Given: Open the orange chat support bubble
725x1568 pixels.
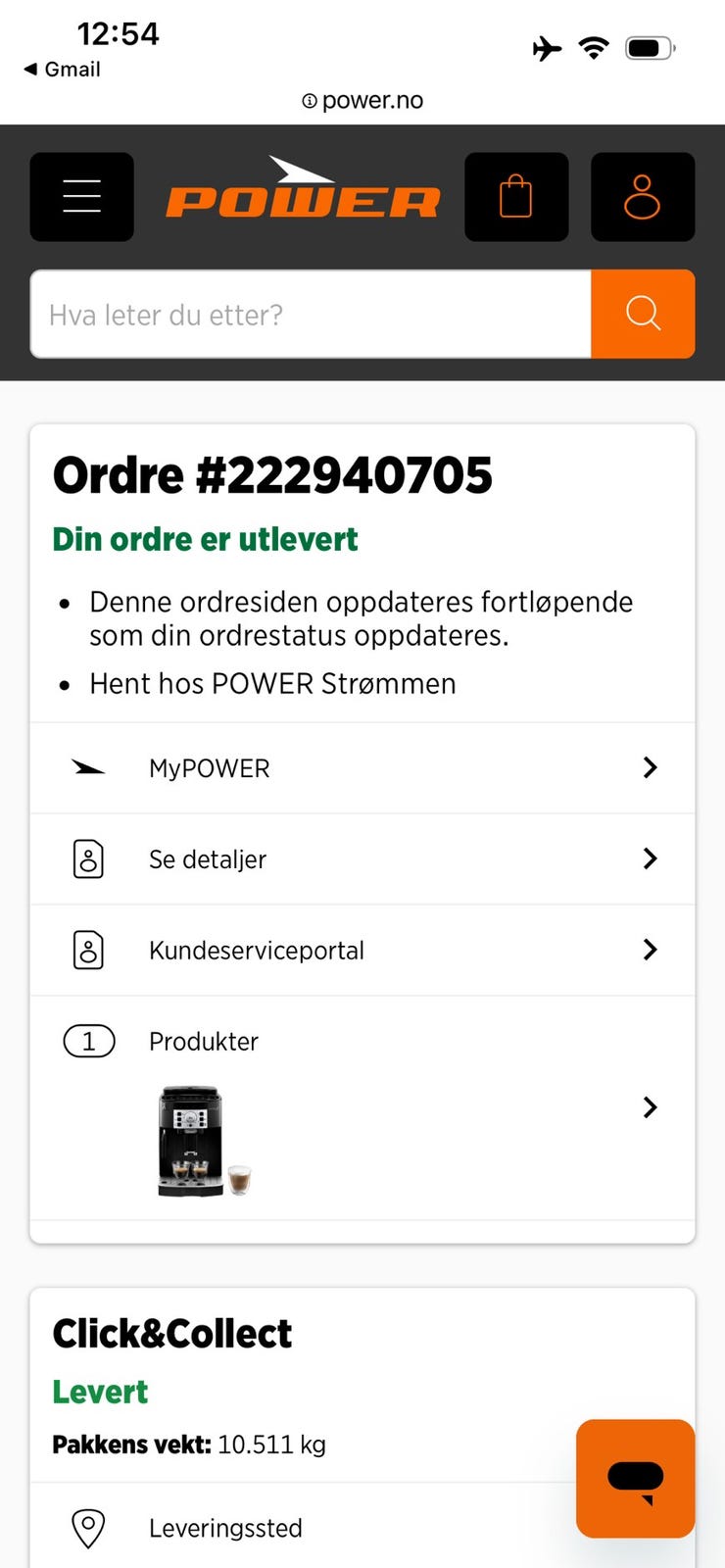Looking at the screenshot, I should pyautogui.click(x=636, y=1479).
